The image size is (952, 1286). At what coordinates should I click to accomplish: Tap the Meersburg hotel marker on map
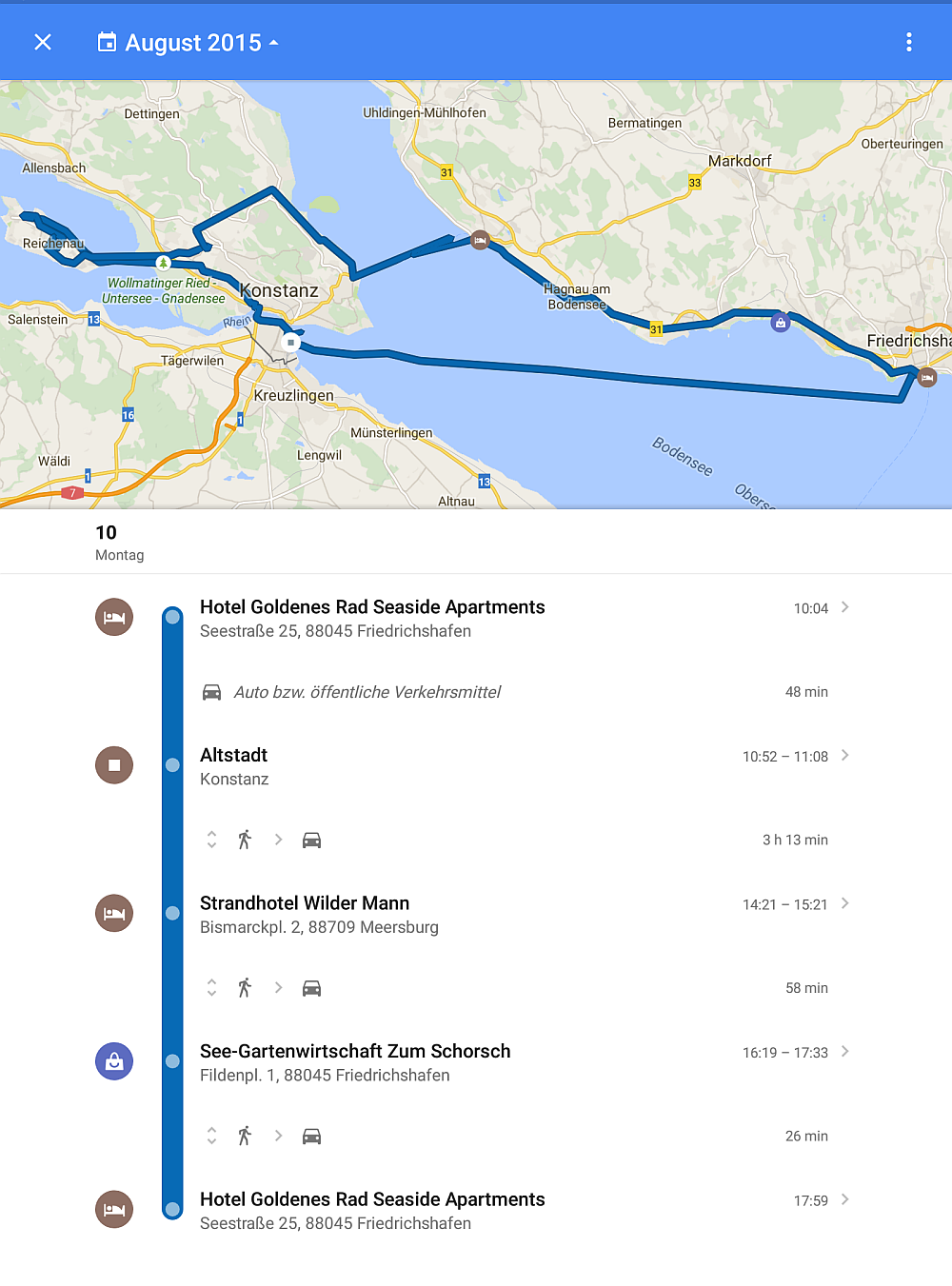[481, 241]
